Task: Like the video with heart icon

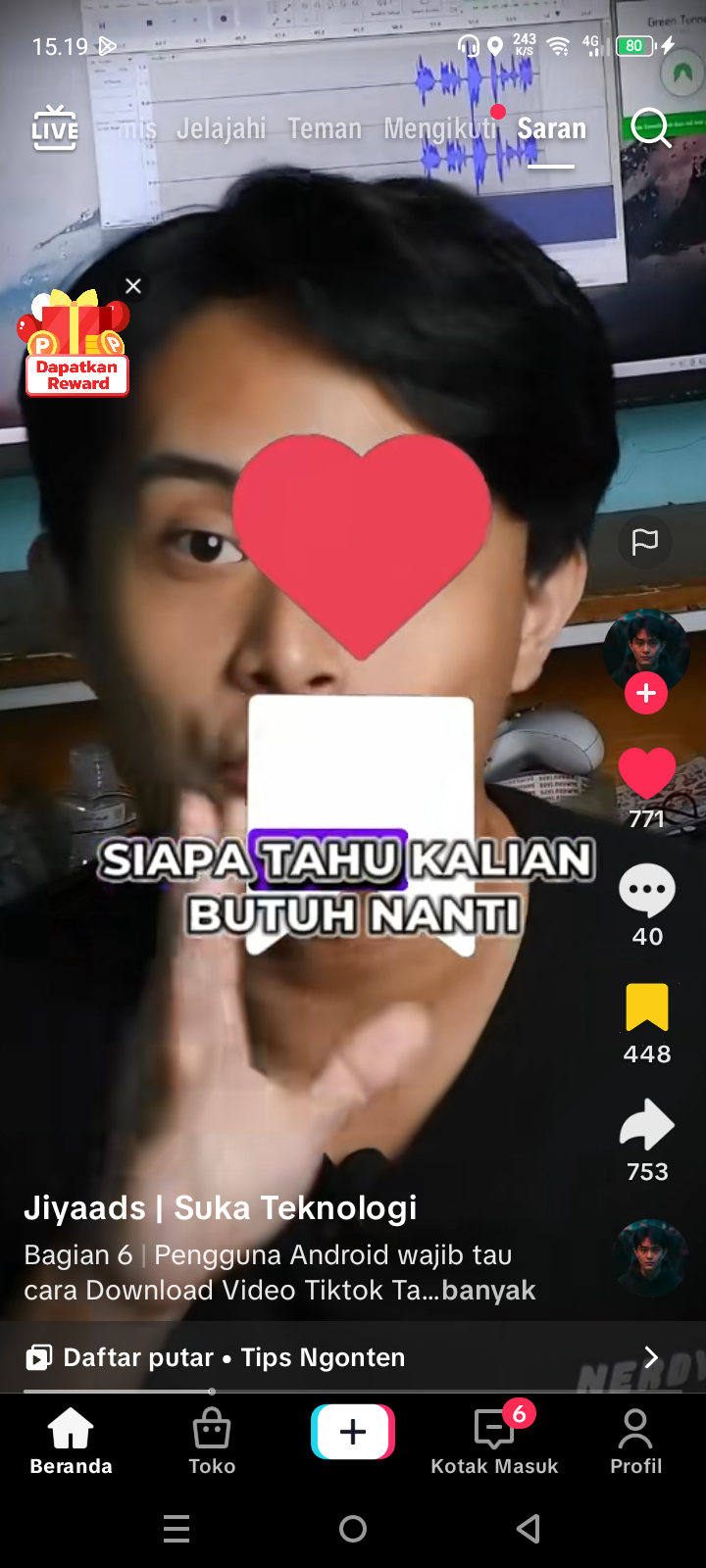Action: pyautogui.click(x=647, y=774)
